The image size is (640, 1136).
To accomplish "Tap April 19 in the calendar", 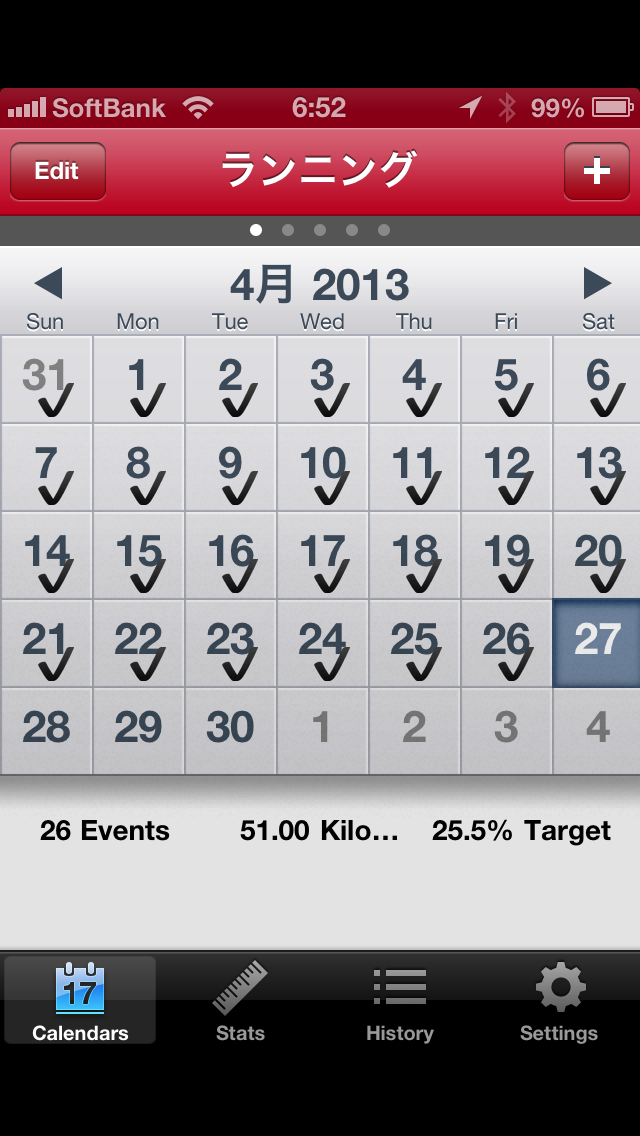I will [506, 555].
